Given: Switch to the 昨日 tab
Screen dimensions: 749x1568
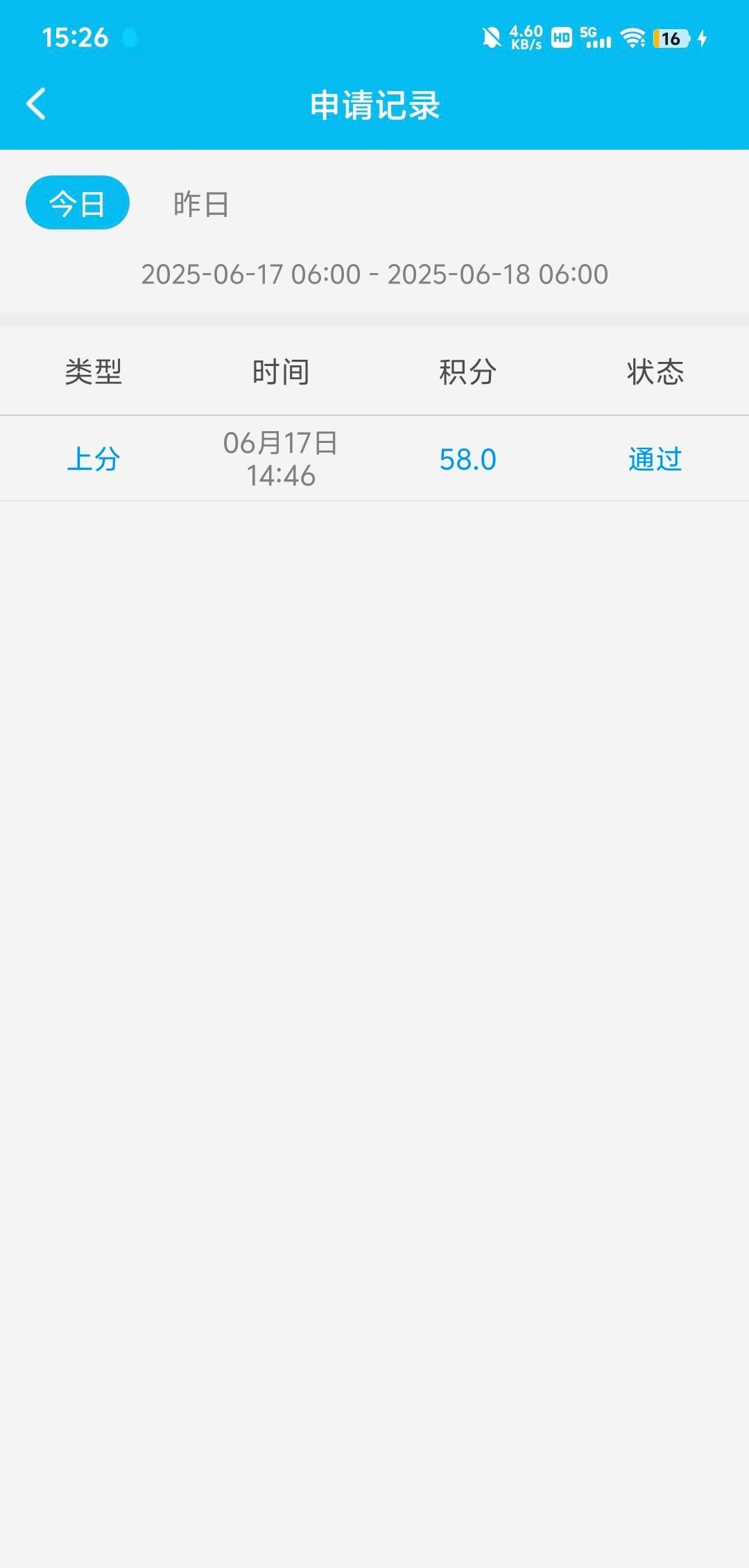Looking at the screenshot, I should coord(201,204).
